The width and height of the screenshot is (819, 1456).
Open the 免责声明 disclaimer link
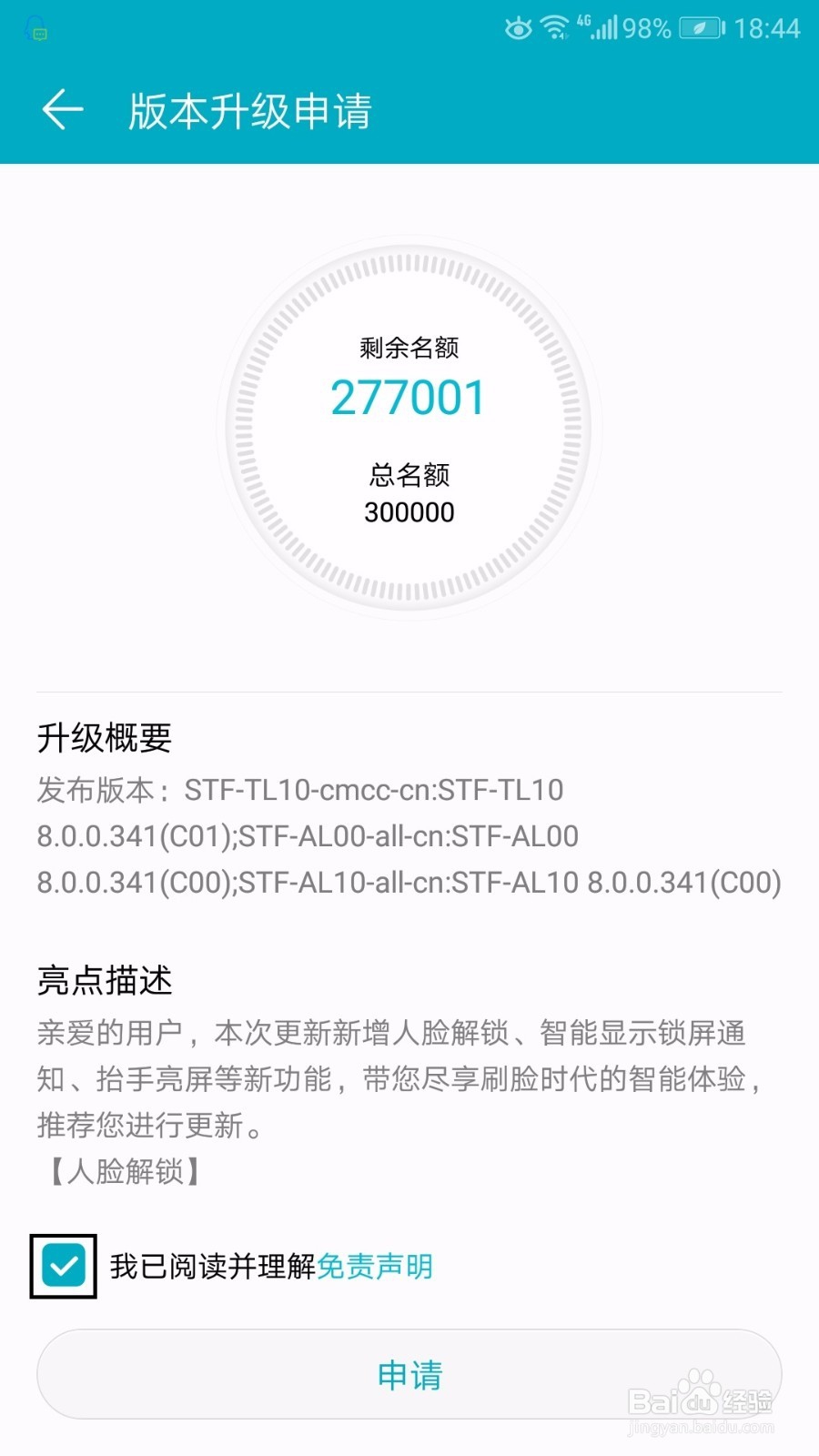pos(376,1265)
